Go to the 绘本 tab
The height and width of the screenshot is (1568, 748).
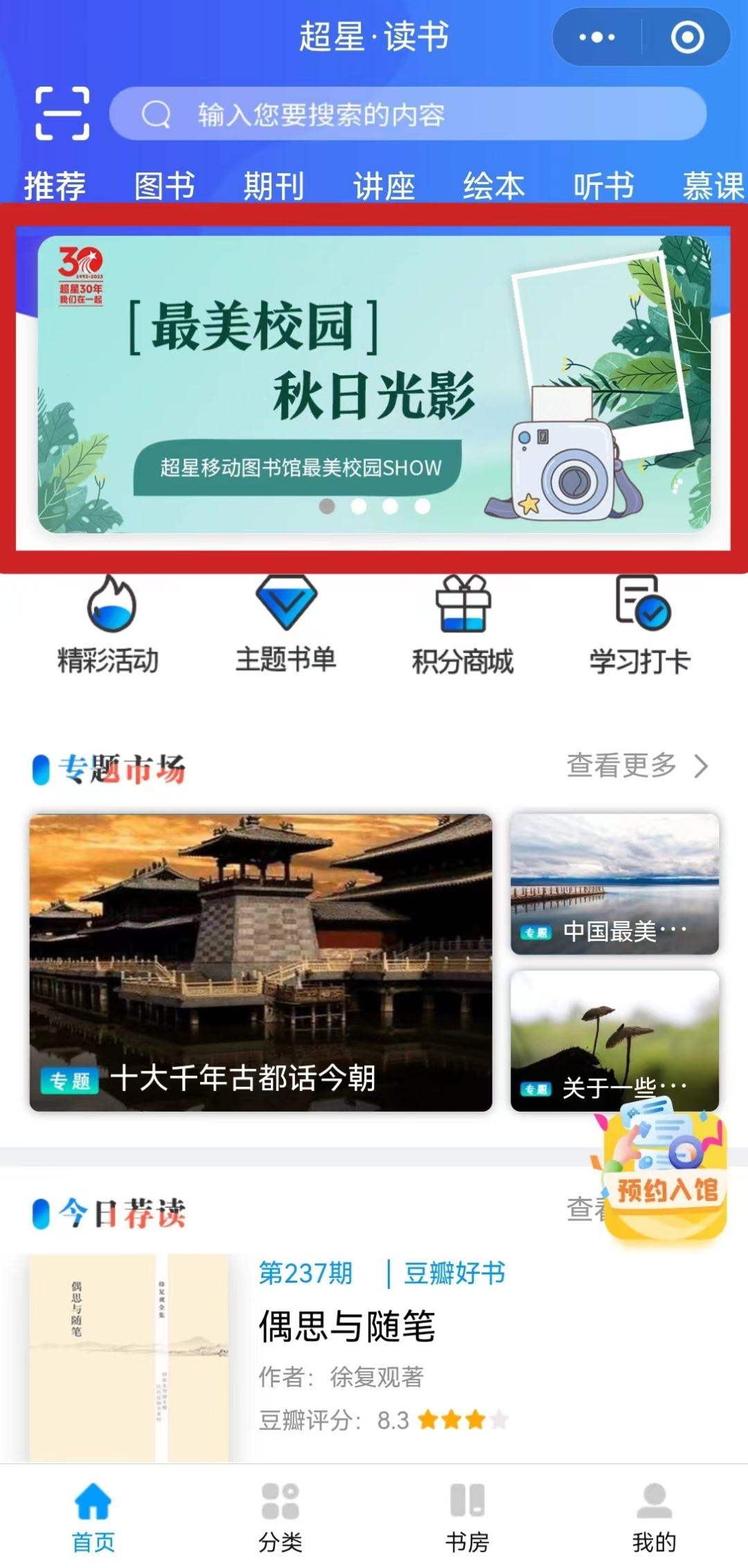tap(494, 186)
